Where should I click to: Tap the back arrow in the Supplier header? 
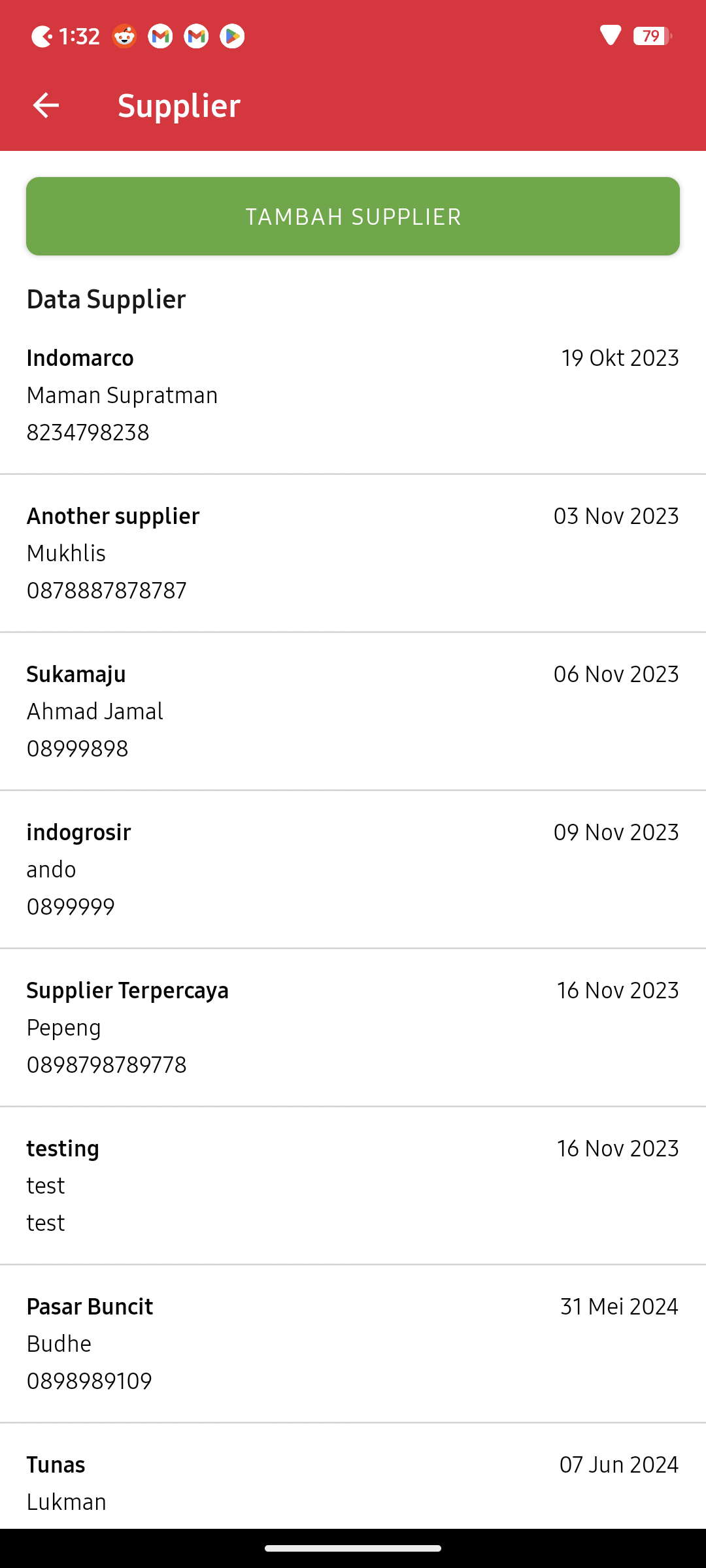[x=46, y=105]
